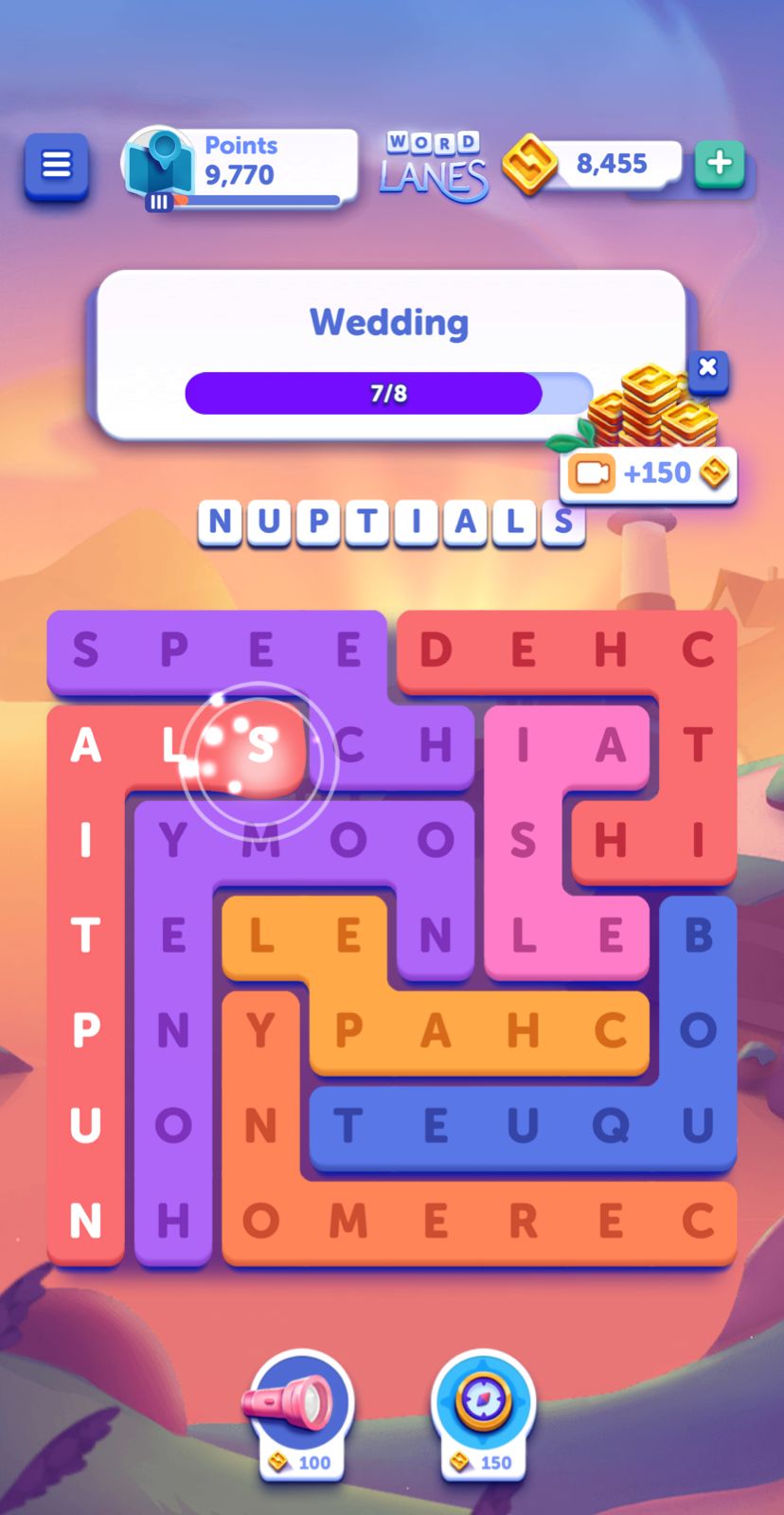Add more coins with plus button
The image size is (784, 1515).
(x=719, y=163)
